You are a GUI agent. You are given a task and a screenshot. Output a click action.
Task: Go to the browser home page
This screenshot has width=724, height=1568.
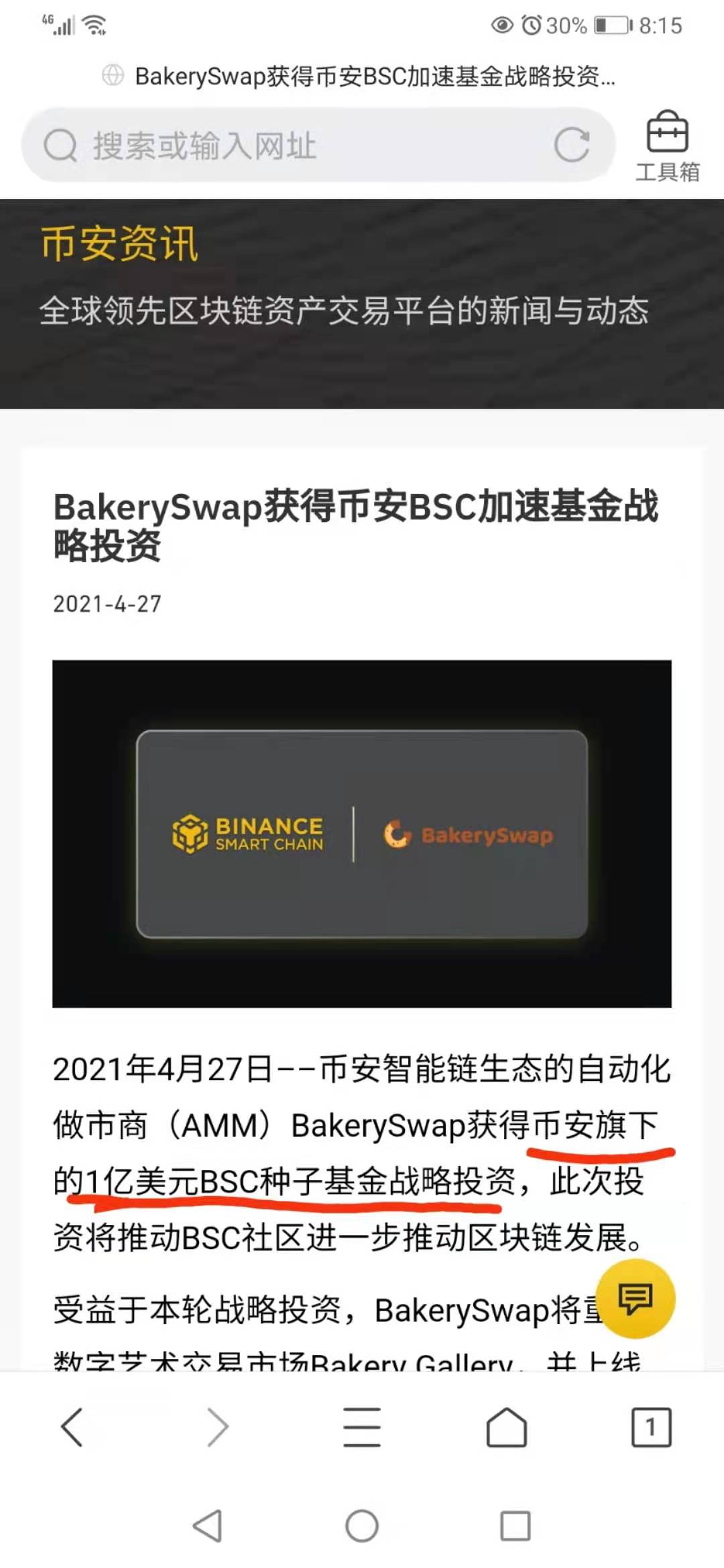point(506,1427)
